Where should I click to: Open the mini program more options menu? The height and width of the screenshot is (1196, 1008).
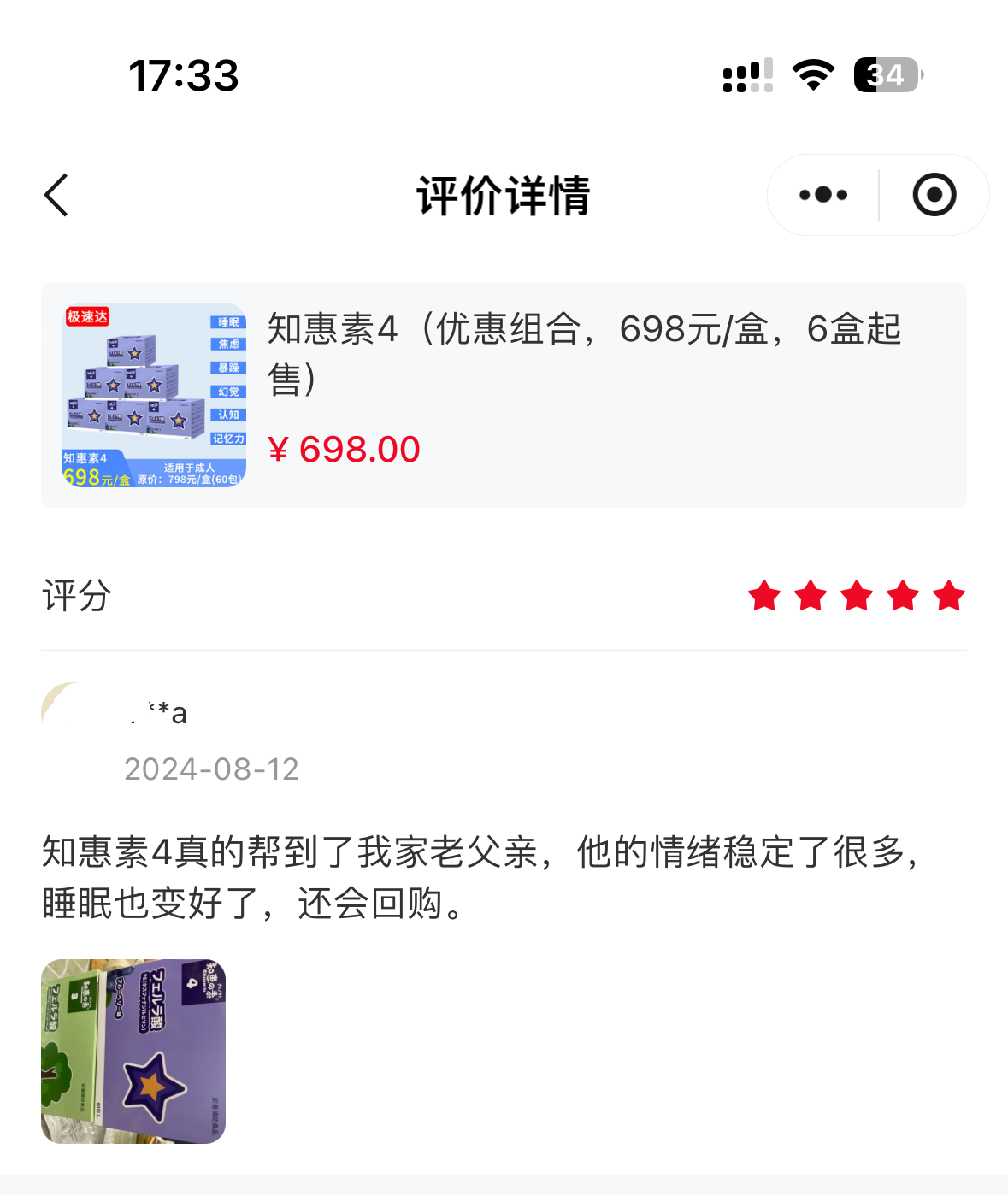pyautogui.click(x=823, y=195)
